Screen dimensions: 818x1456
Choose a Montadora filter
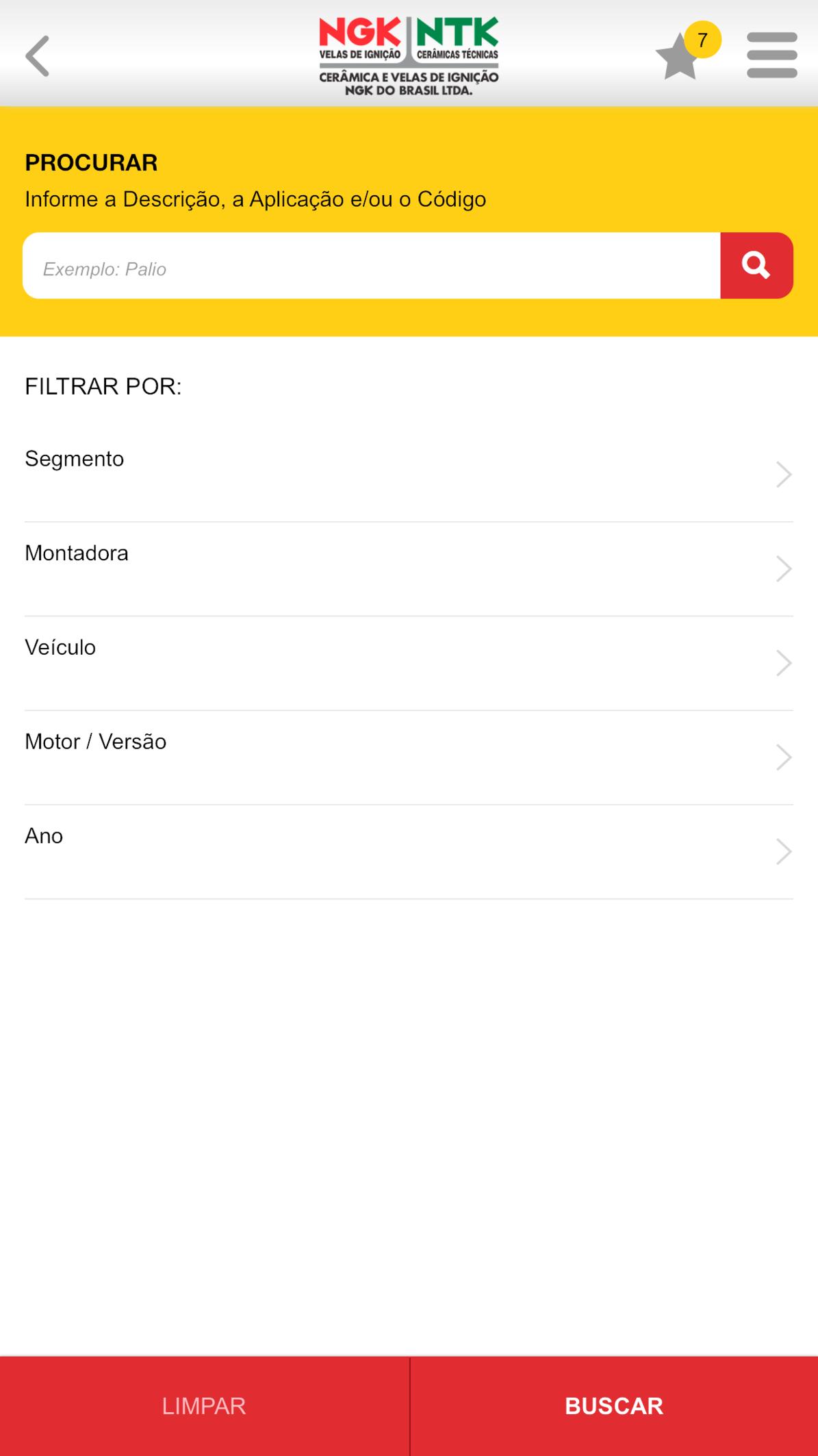click(409, 568)
